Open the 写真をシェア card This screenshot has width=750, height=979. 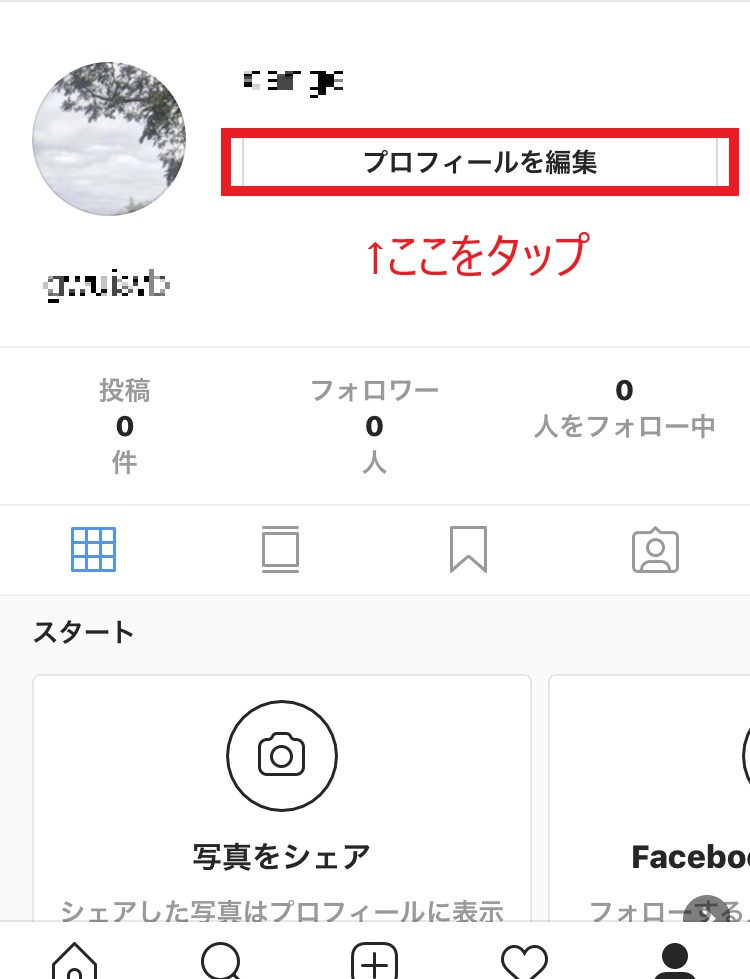click(x=281, y=800)
